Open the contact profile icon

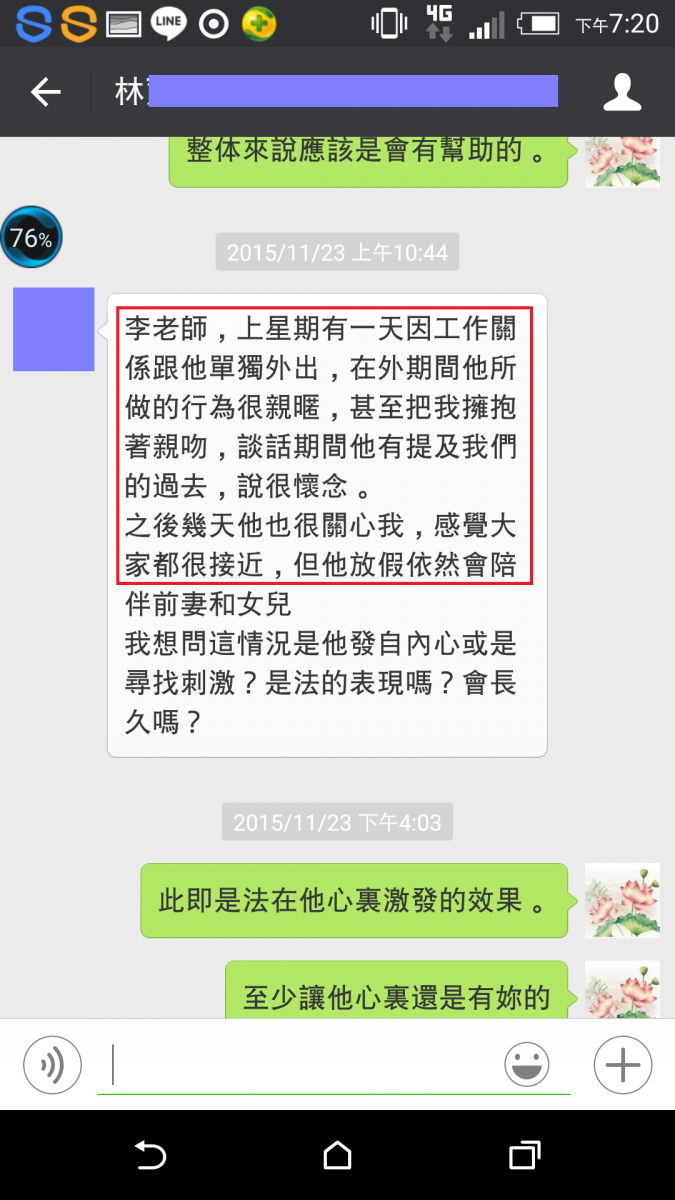tap(621, 93)
